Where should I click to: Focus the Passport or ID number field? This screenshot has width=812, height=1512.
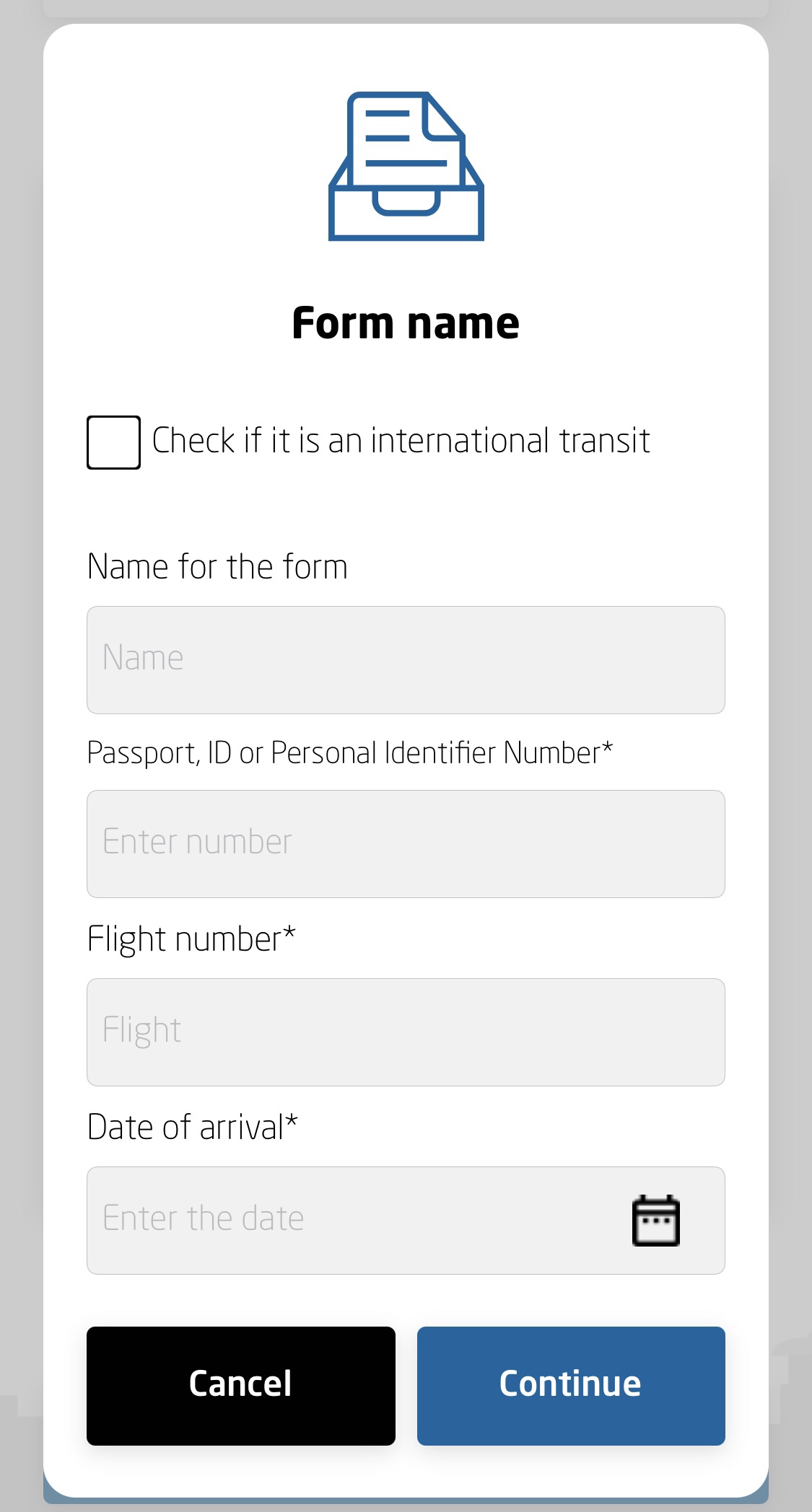(x=406, y=843)
